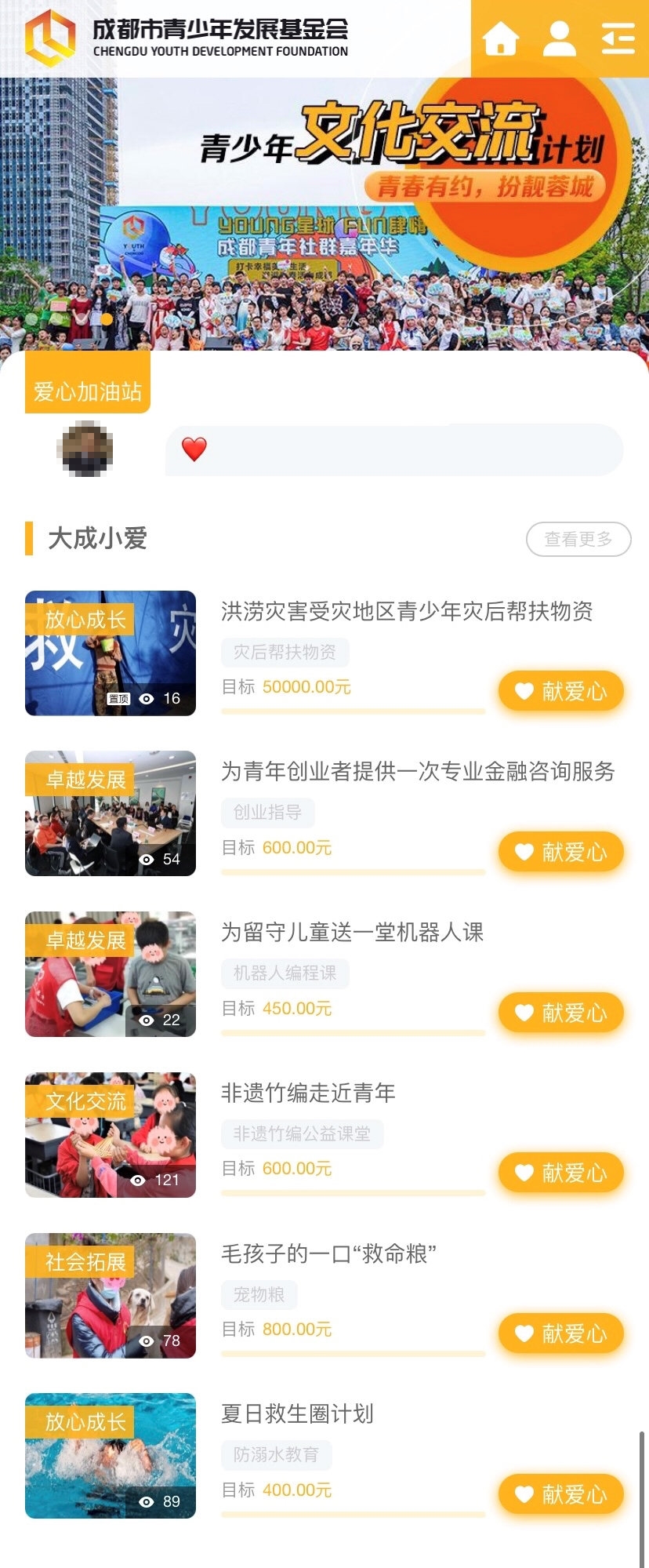Viewport: 649px width, 1568px height.
Task: View the 为留守儿童送一堂机器人课 project
Action: tap(352, 933)
